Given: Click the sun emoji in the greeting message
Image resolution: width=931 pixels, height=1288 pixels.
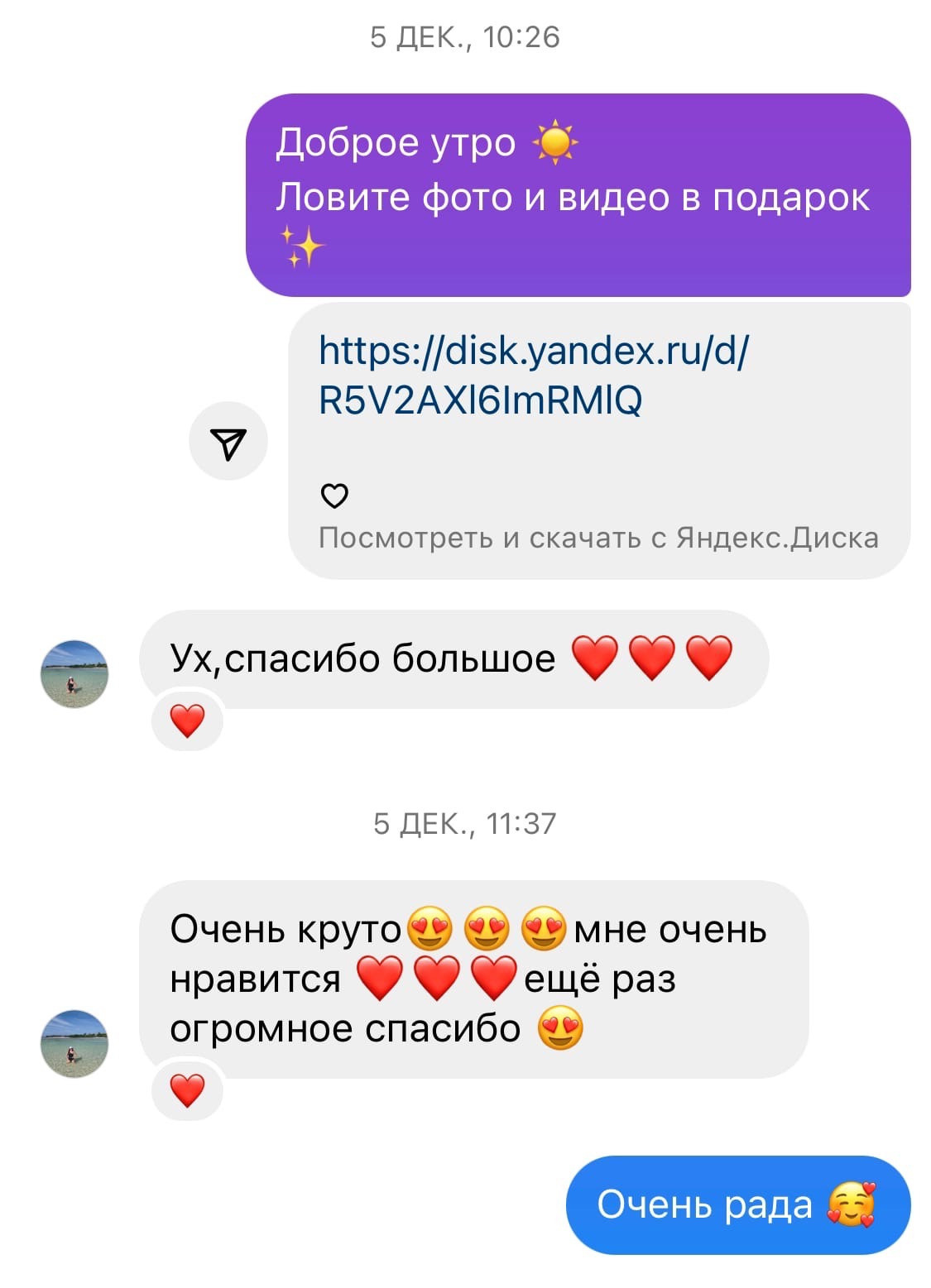Looking at the screenshot, I should [553, 142].
